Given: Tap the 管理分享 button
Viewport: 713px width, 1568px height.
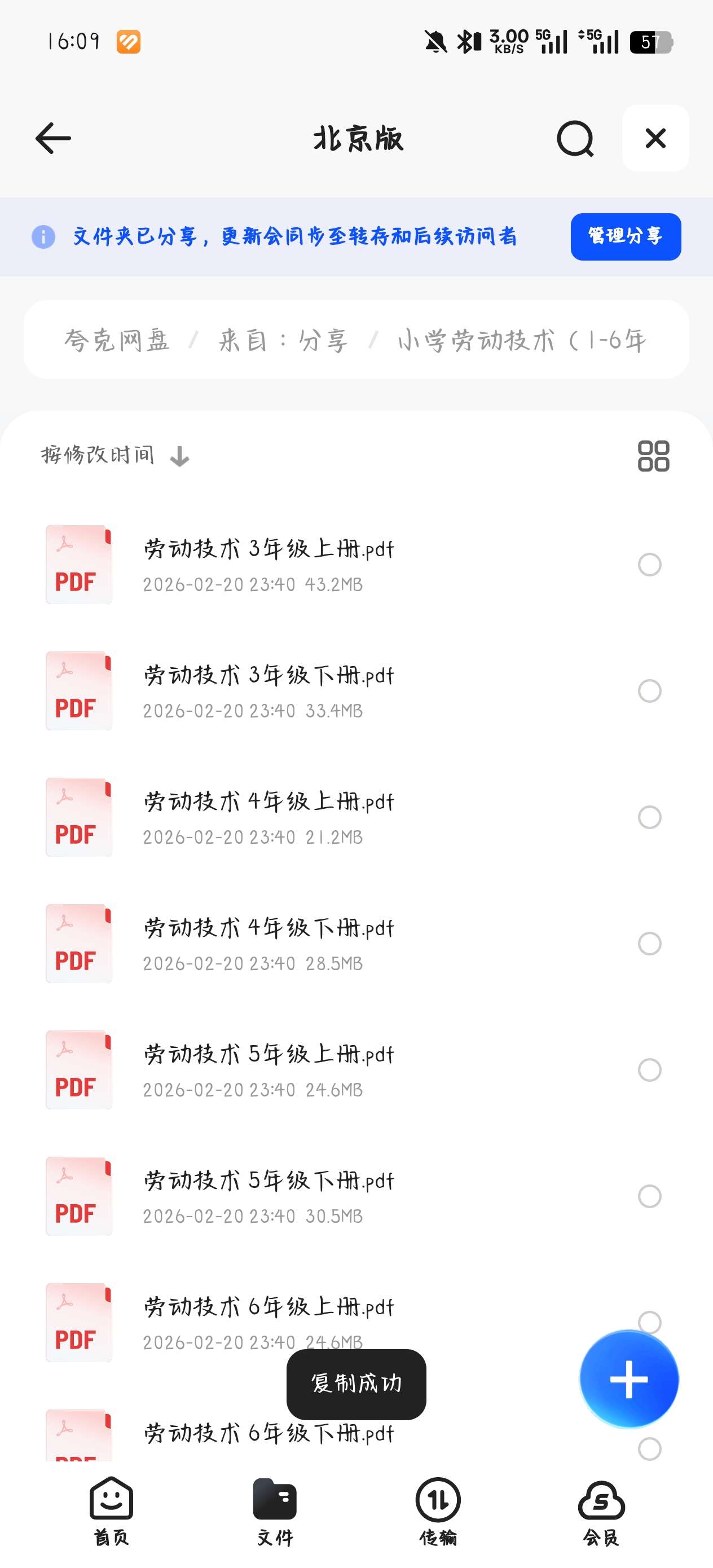Looking at the screenshot, I should click(x=626, y=237).
